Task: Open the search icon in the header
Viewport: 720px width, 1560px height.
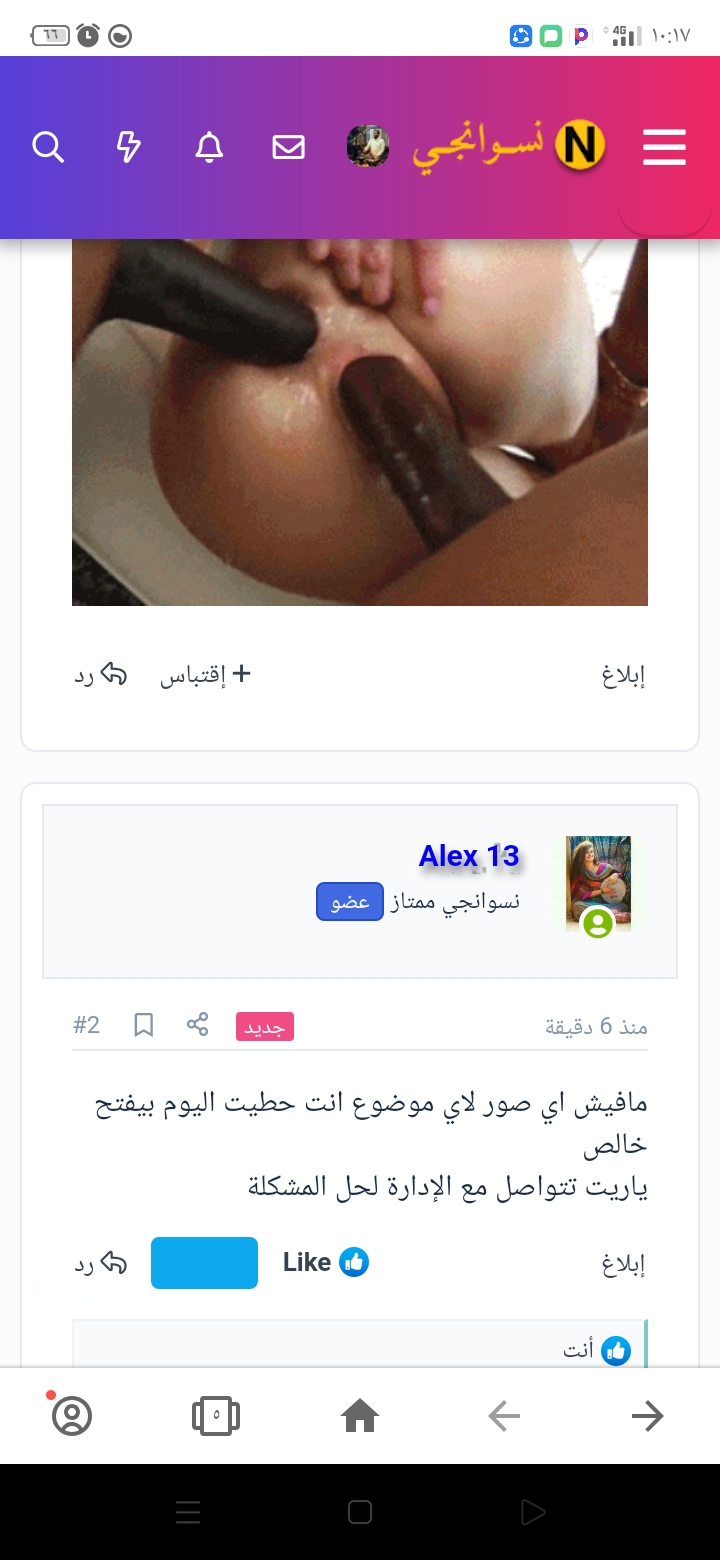Action: tap(48, 148)
